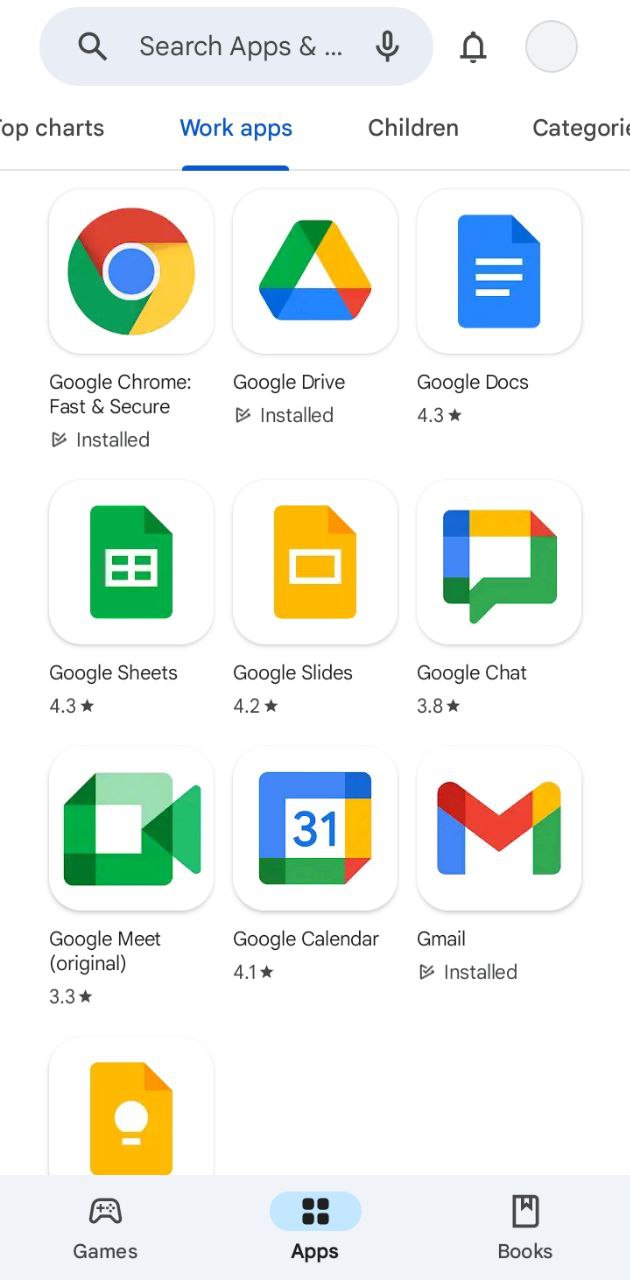Switch to the Children tab
The height and width of the screenshot is (1280, 630).
413,128
